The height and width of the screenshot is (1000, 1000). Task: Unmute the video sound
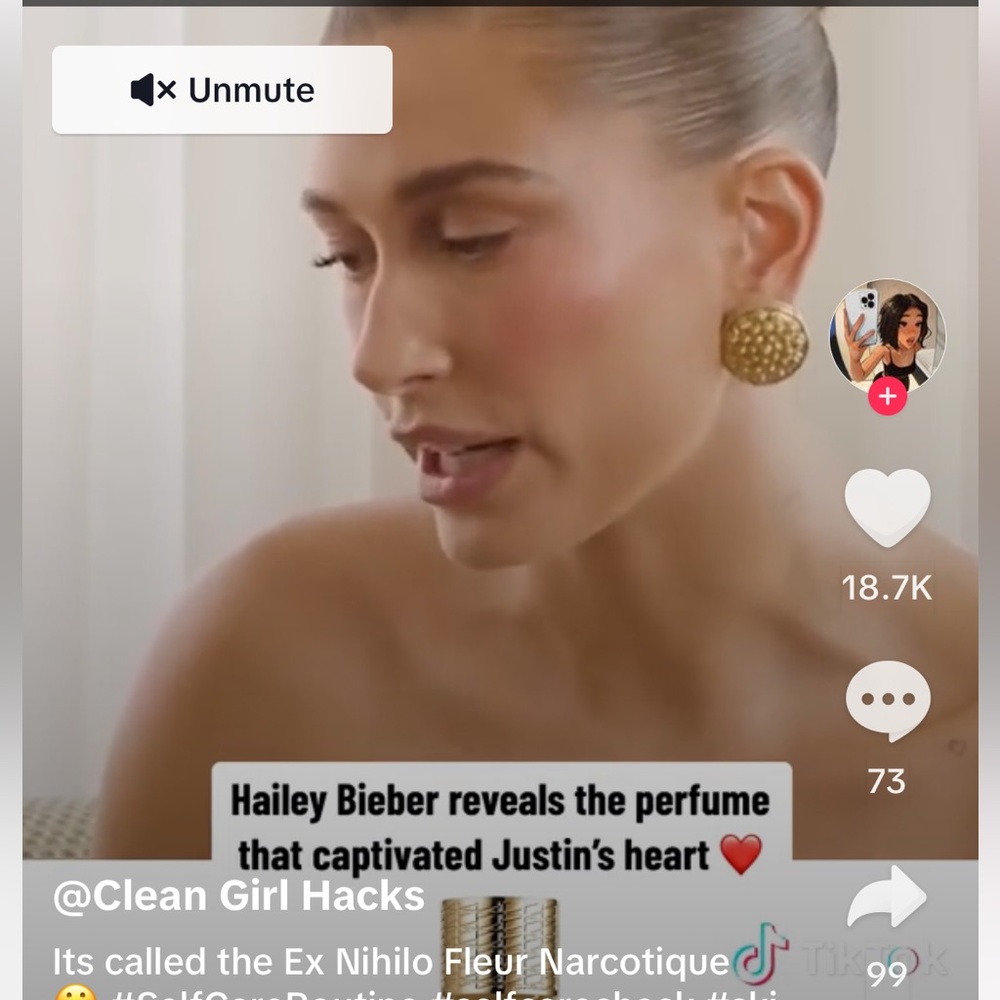222,90
